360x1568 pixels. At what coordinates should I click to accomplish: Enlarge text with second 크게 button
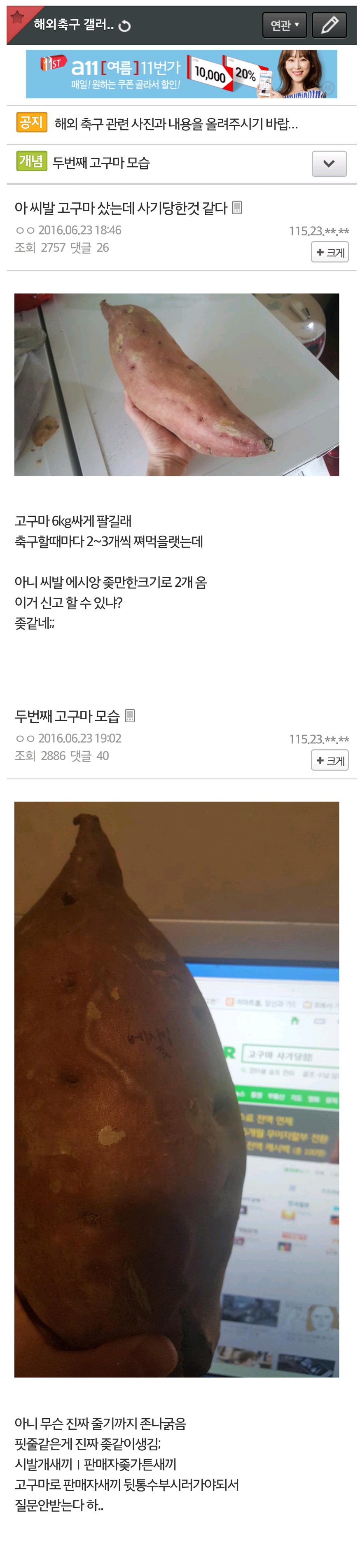click(x=330, y=760)
